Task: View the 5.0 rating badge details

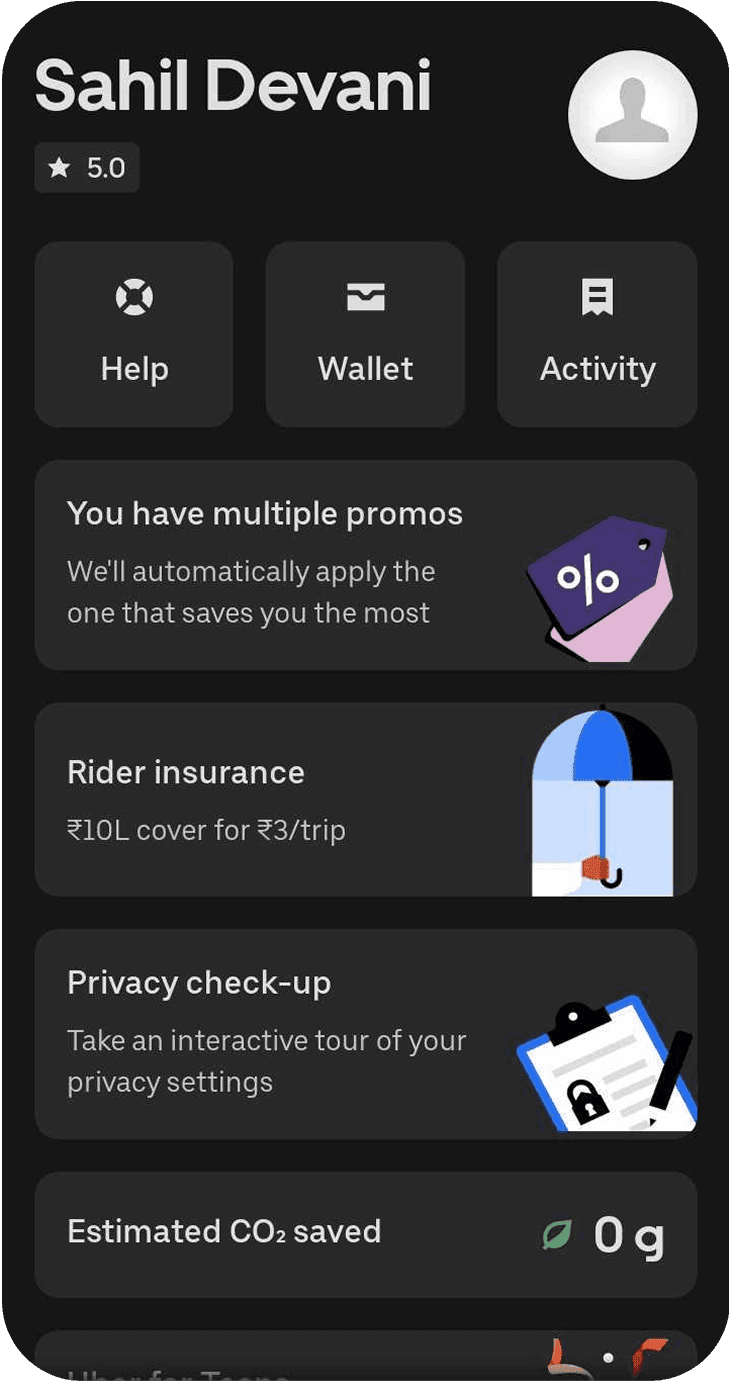Action: (x=86, y=168)
